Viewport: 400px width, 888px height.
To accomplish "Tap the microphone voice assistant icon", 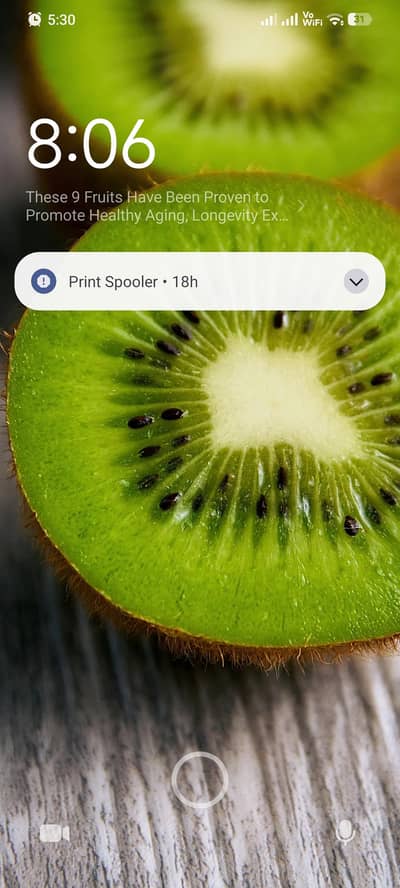I will [345, 832].
